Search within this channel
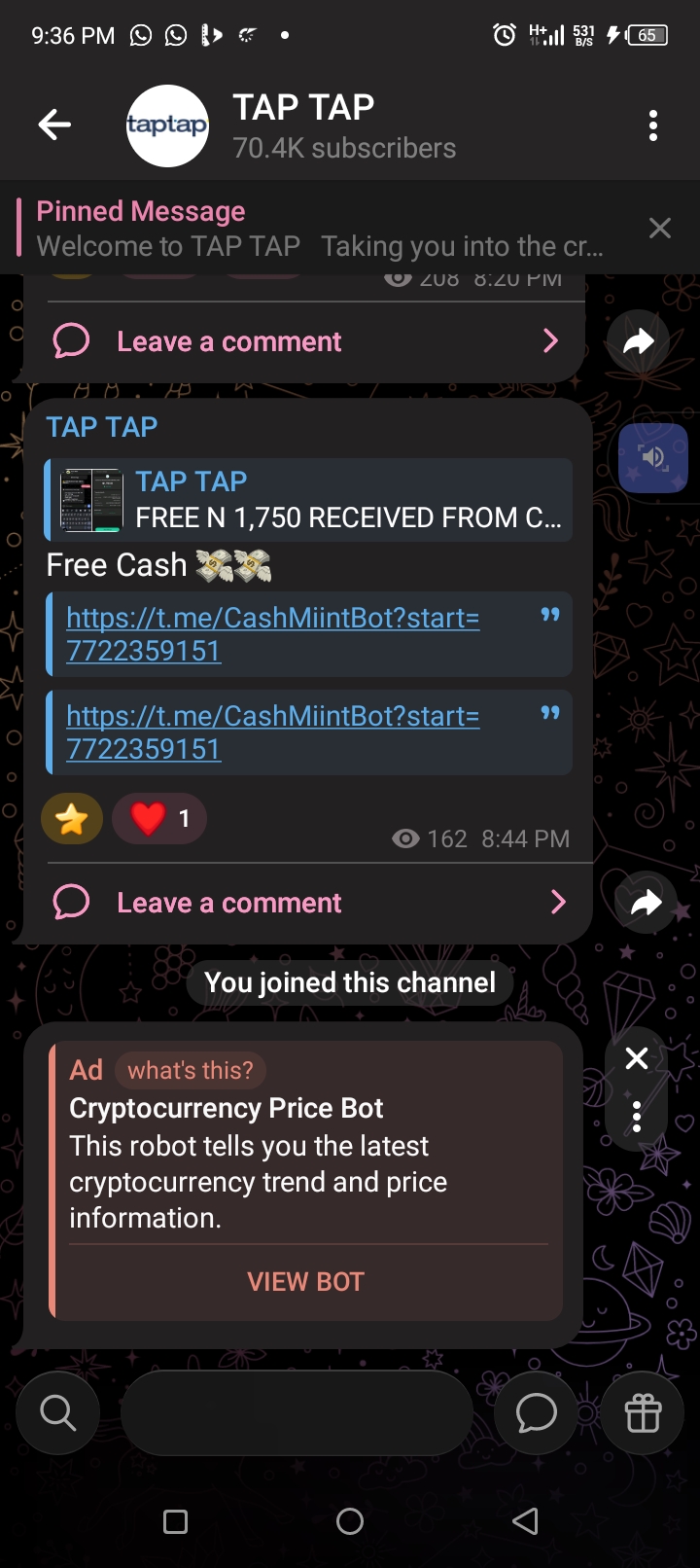Screen dimensions: 700x1568 tap(57, 1412)
